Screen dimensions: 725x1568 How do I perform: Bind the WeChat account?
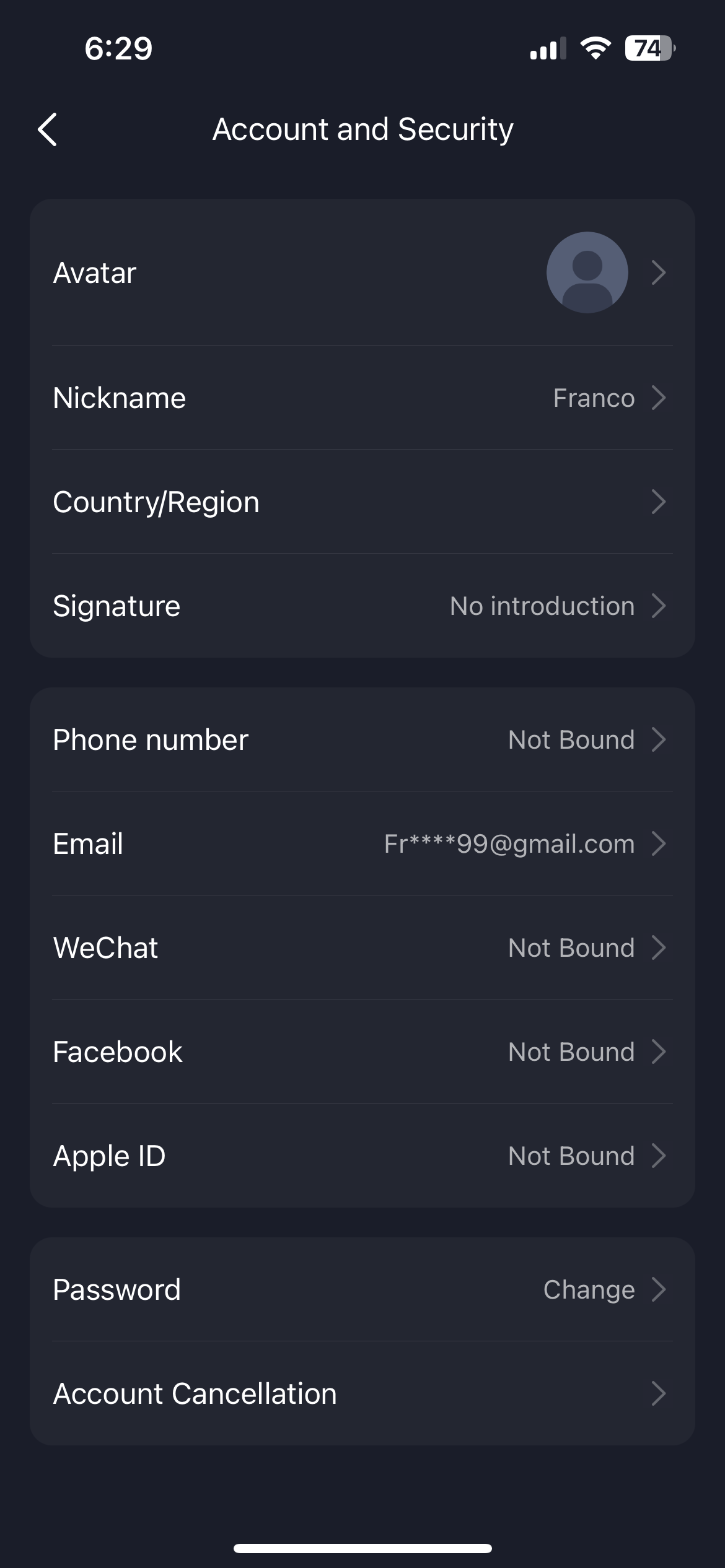click(x=362, y=947)
